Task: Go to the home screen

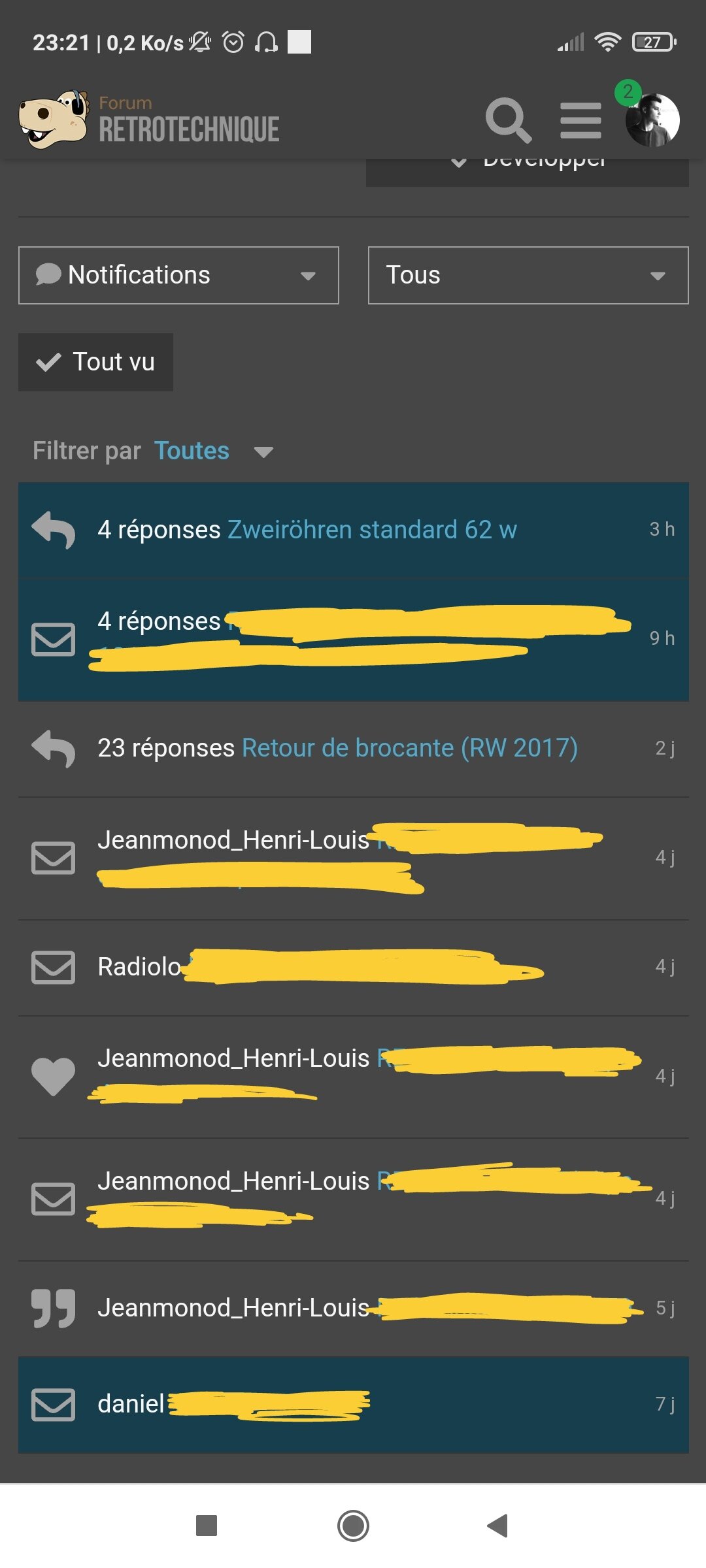Action: [x=353, y=1526]
